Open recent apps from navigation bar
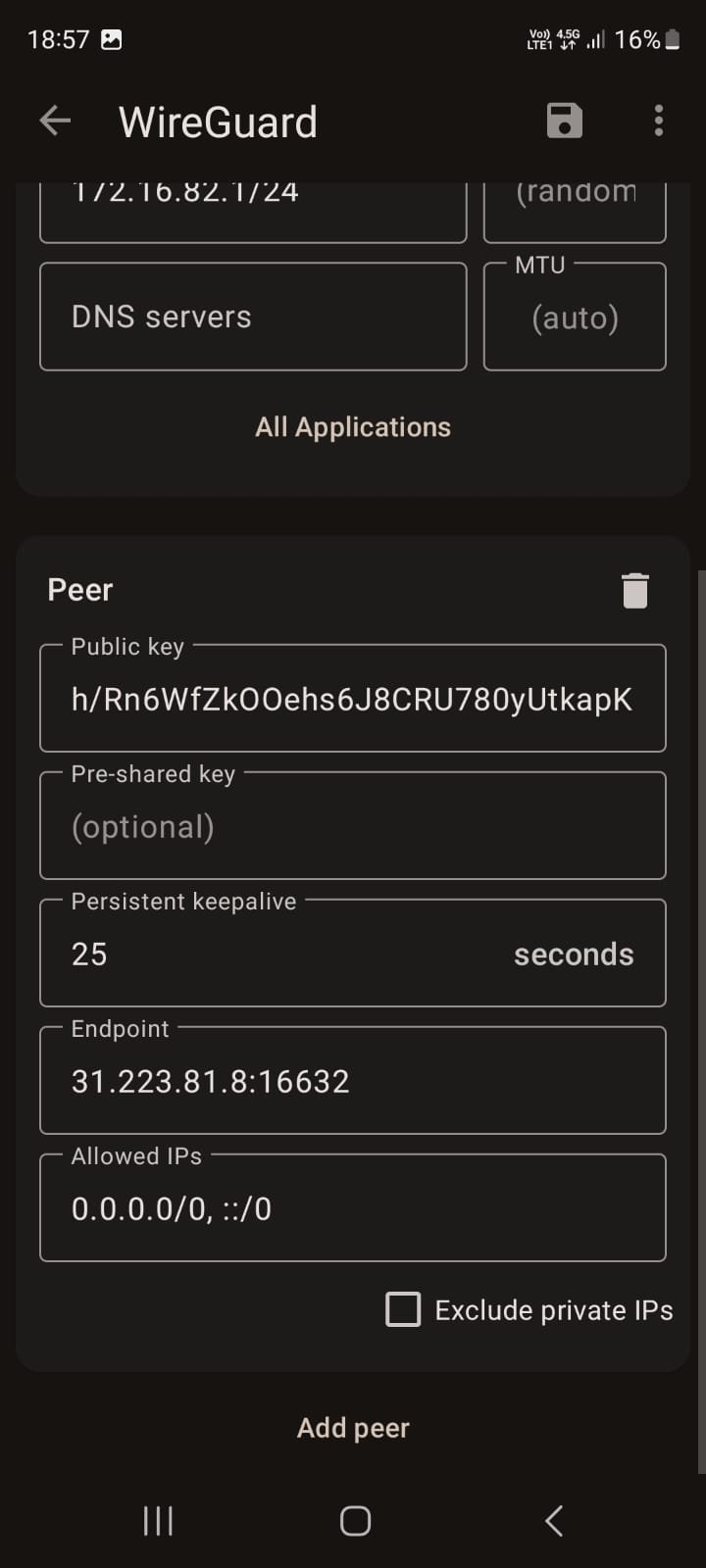 click(x=158, y=1521)
